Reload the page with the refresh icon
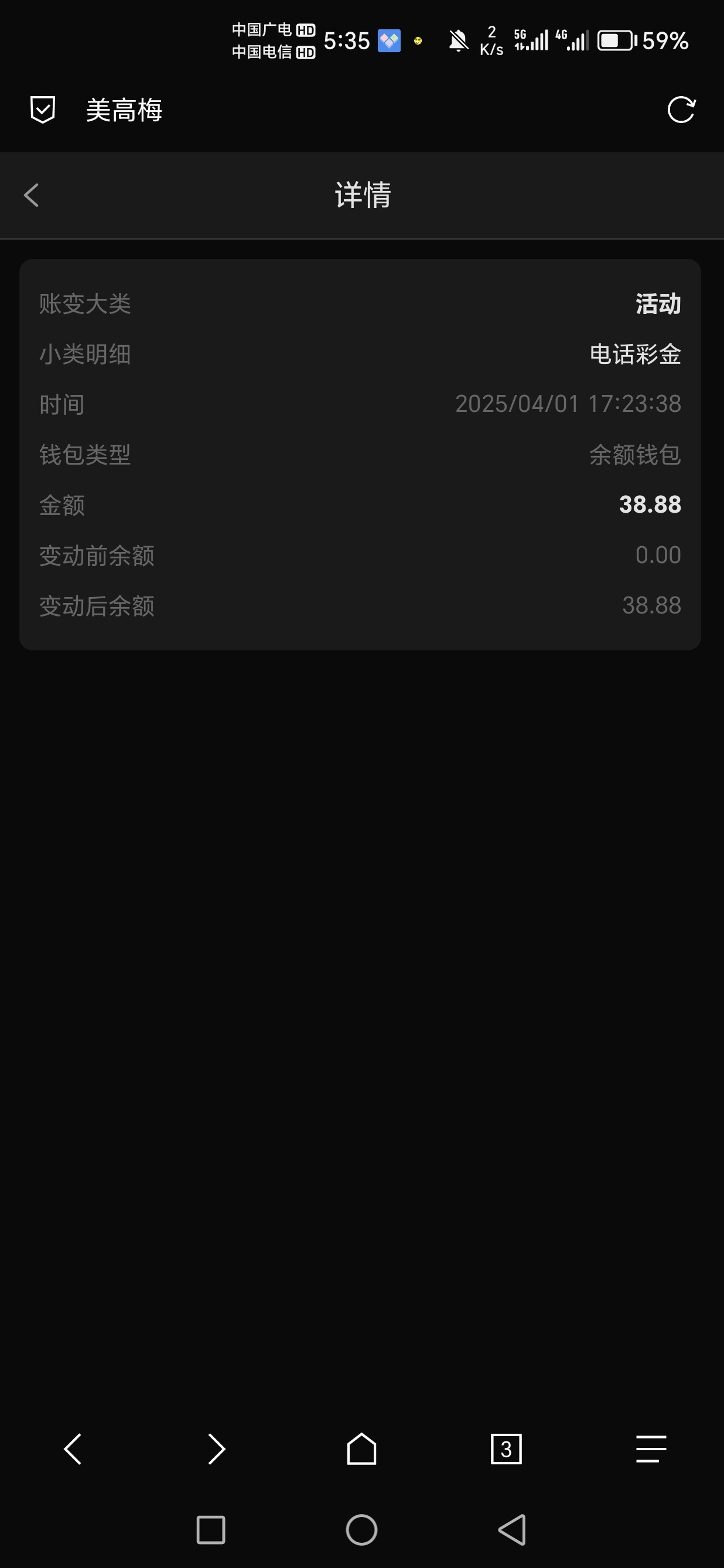The image size is (724, 1568). [x=681, y=110]
